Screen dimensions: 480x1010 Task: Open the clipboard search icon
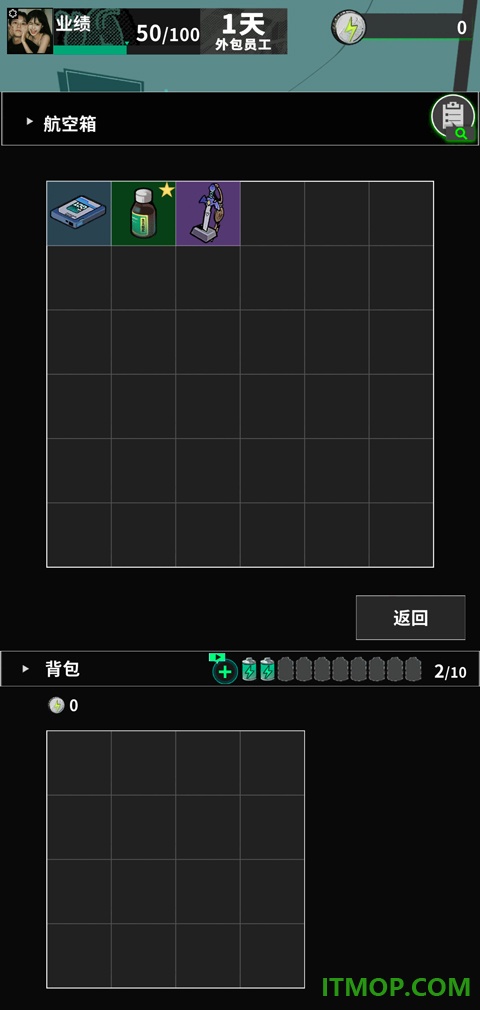[453, 118]
